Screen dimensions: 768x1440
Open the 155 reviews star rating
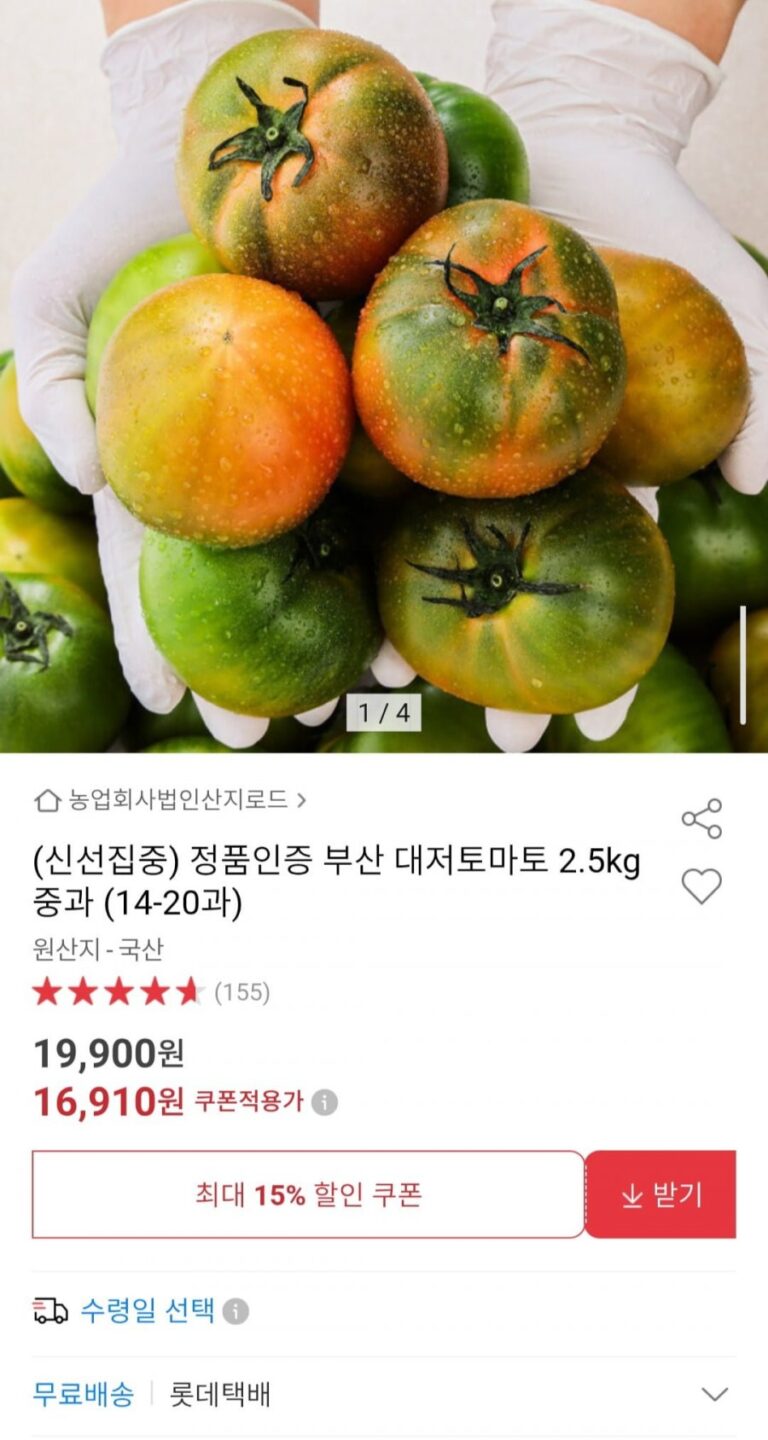150,992
